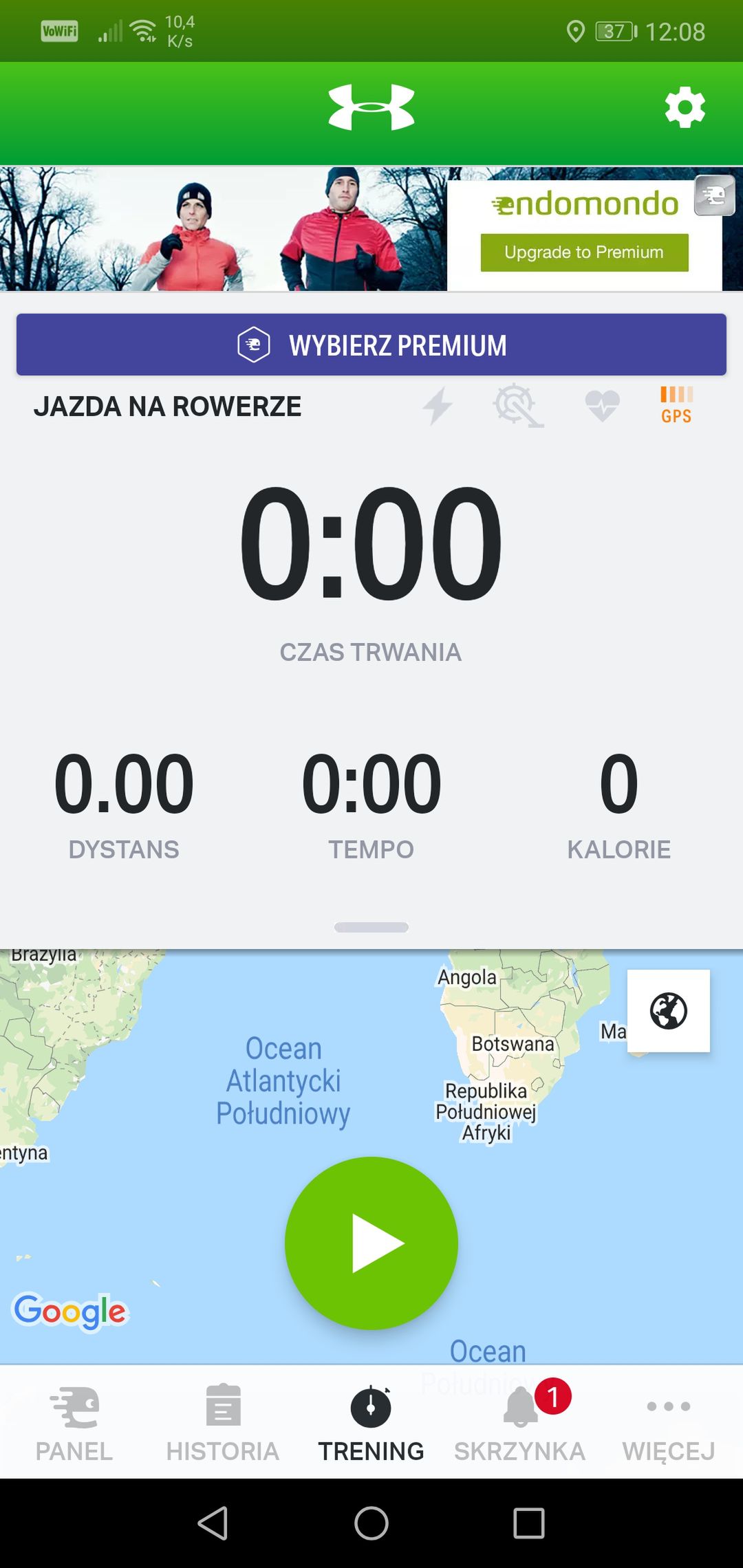Select the Trening tab
This screenshot has height=1568, width=743.
coord(371,1422)
